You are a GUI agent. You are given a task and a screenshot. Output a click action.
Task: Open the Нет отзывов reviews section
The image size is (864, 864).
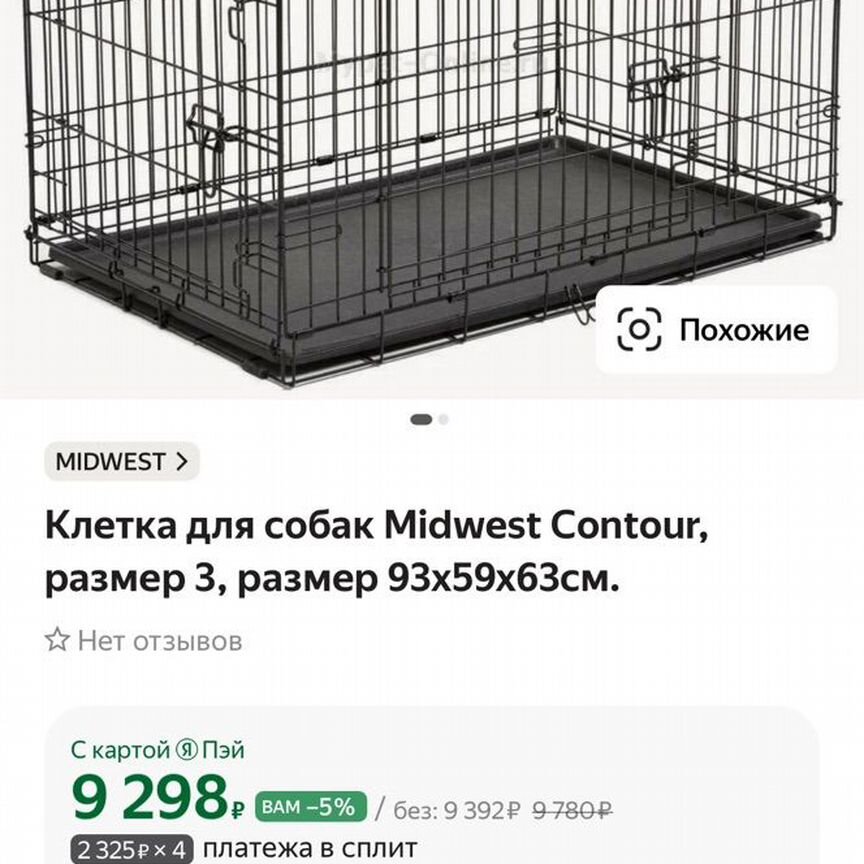144,640
